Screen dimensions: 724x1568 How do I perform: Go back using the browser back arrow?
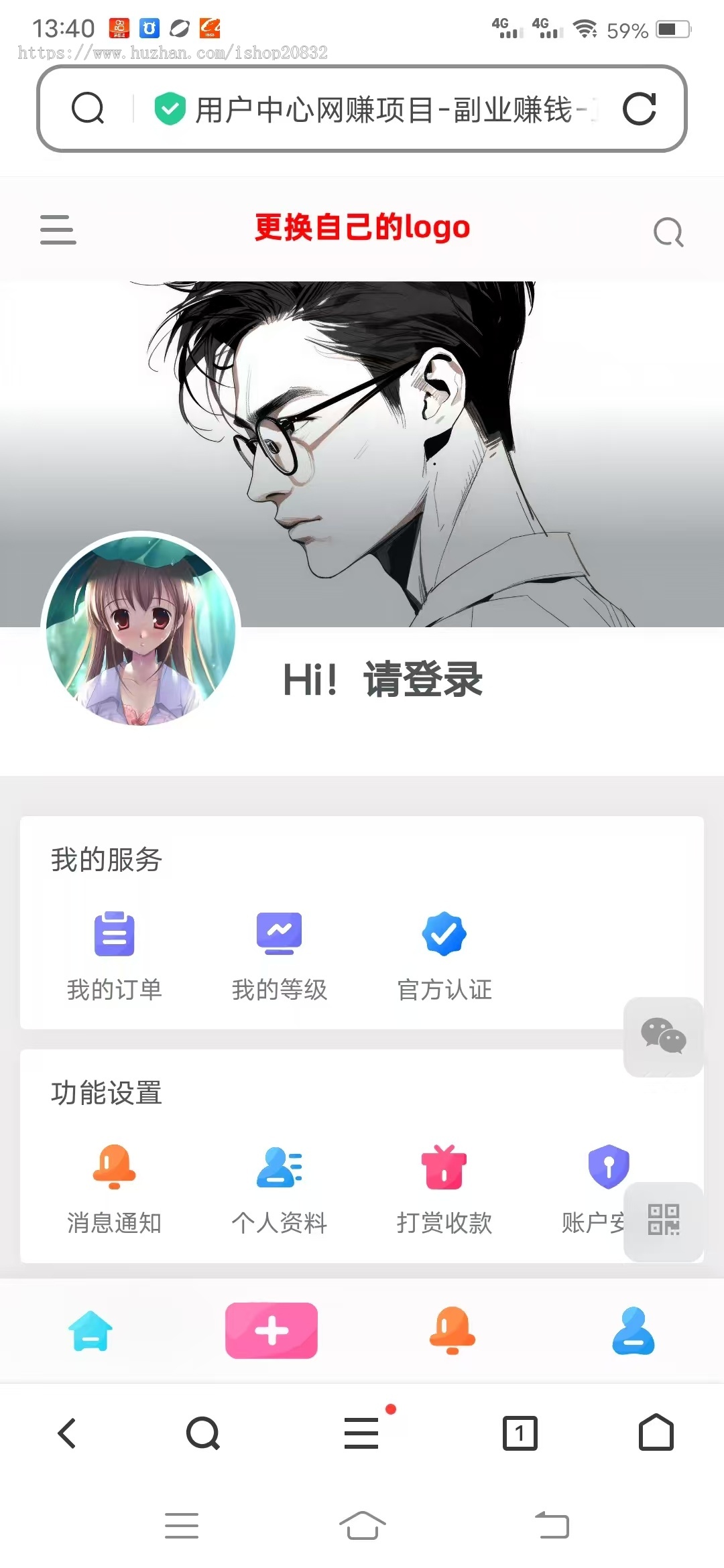(x=67, y=1433)
